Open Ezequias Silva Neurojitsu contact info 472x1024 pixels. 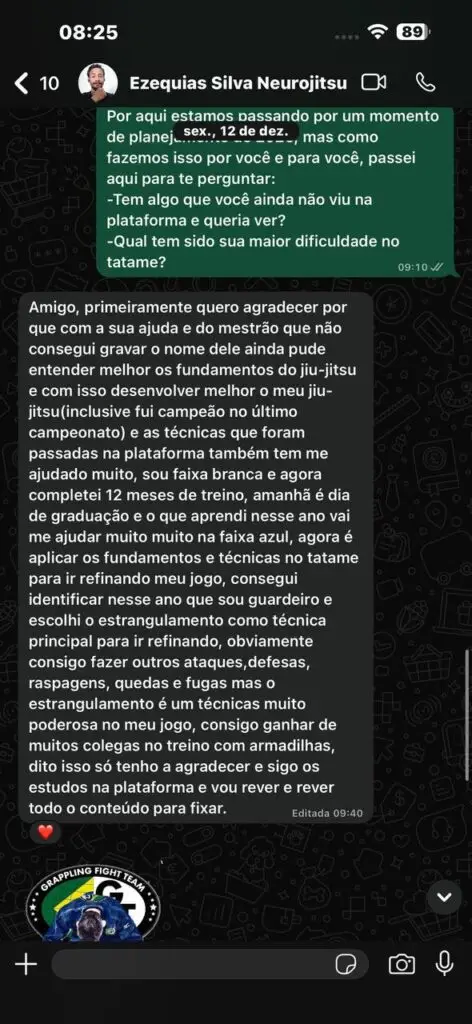238,83
